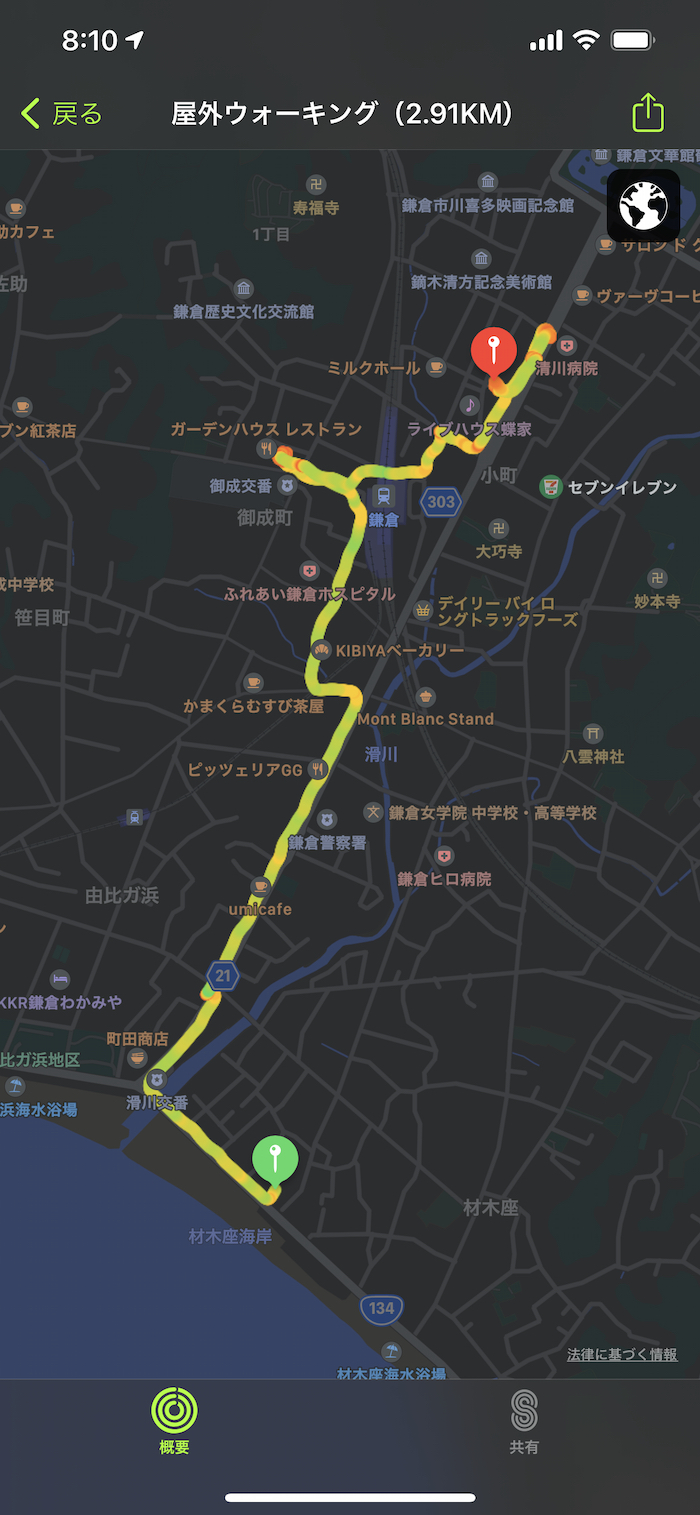Tap the green start-point pin
Viewport: 700px width, 1515px height.
click(275, 1161)
